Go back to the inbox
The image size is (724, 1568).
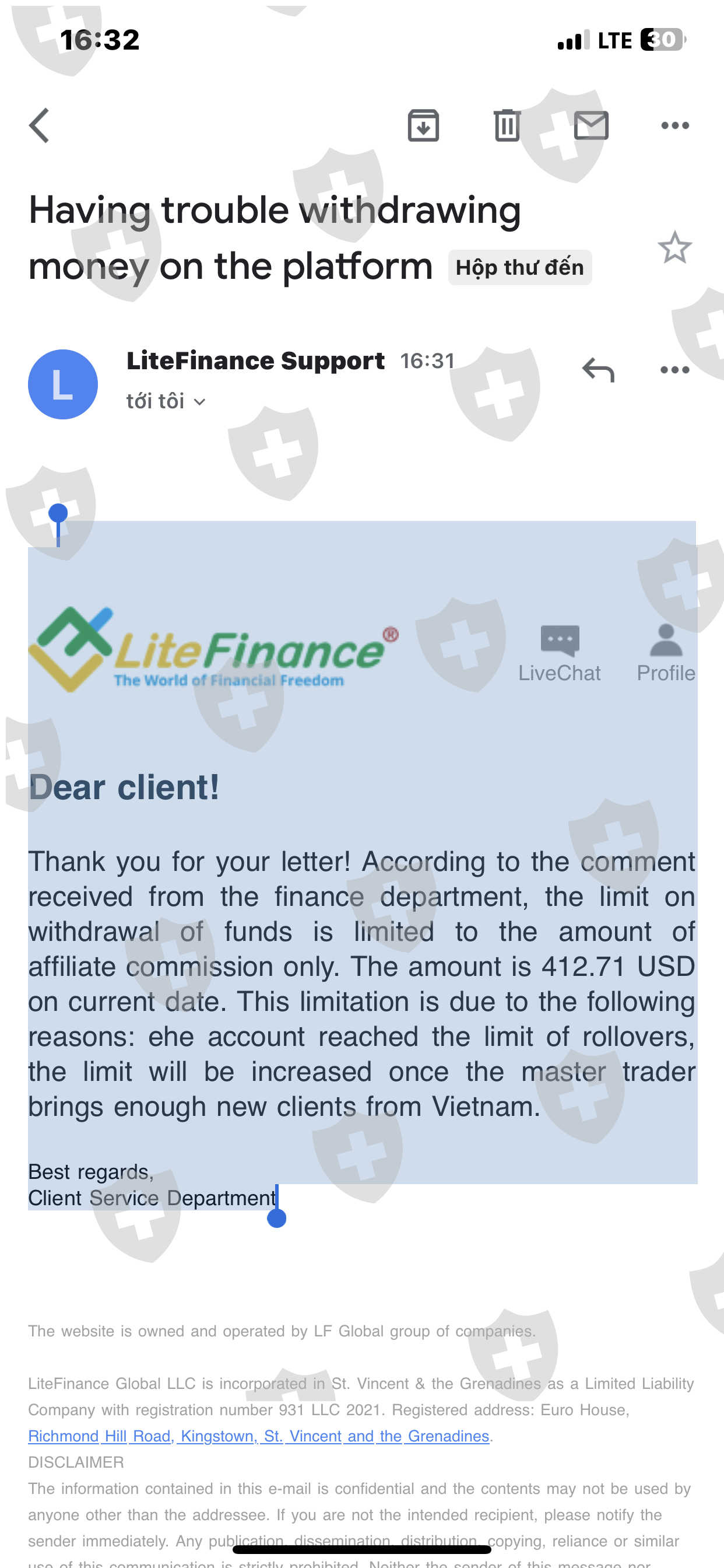tap(40, 125)
